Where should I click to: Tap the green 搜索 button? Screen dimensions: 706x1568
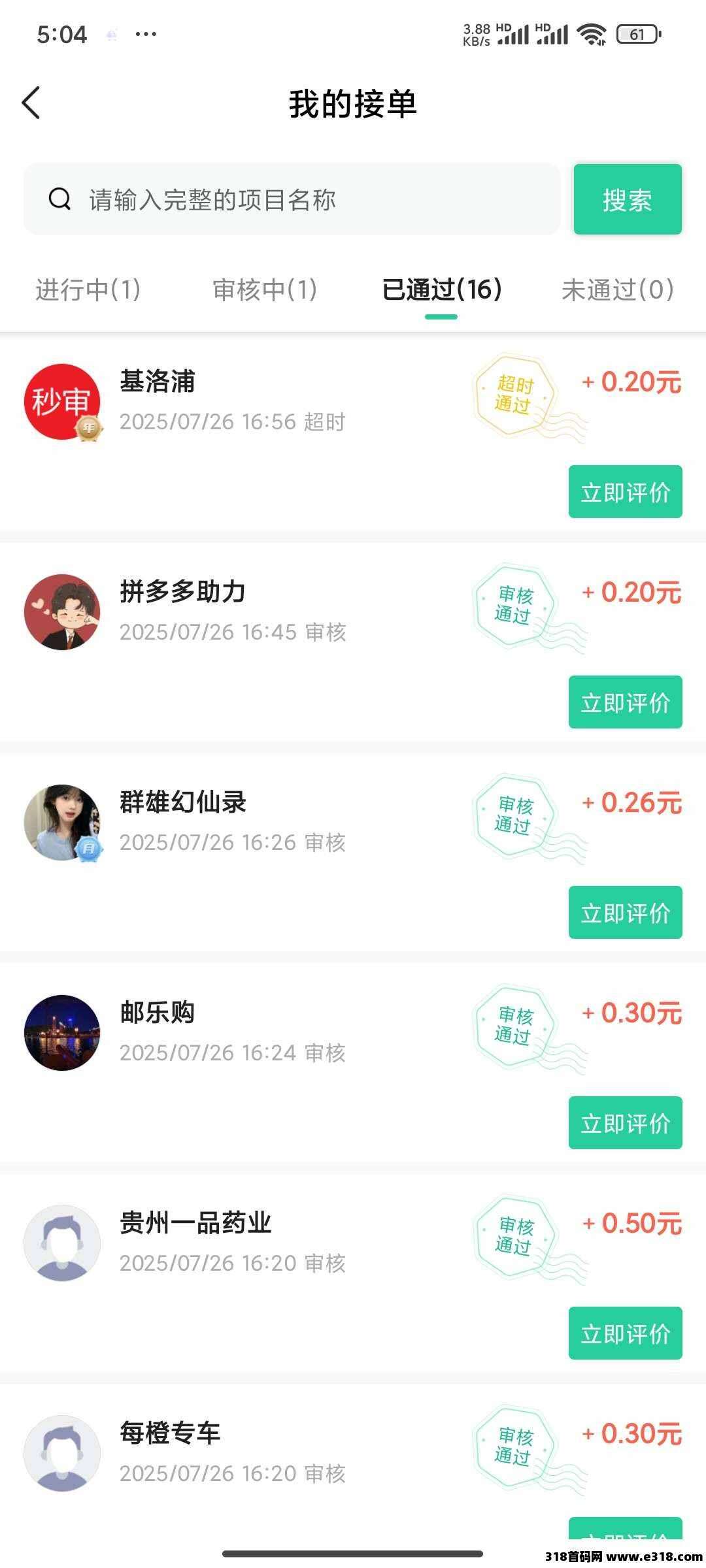pyautogui.click(x=627, y=199)
